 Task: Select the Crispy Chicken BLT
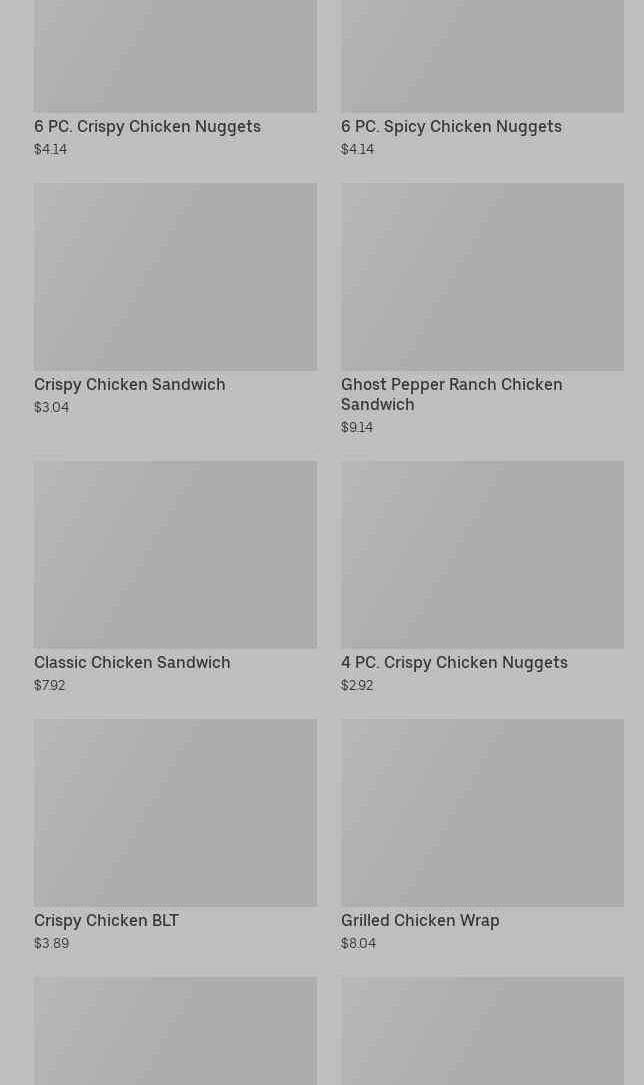175,835
